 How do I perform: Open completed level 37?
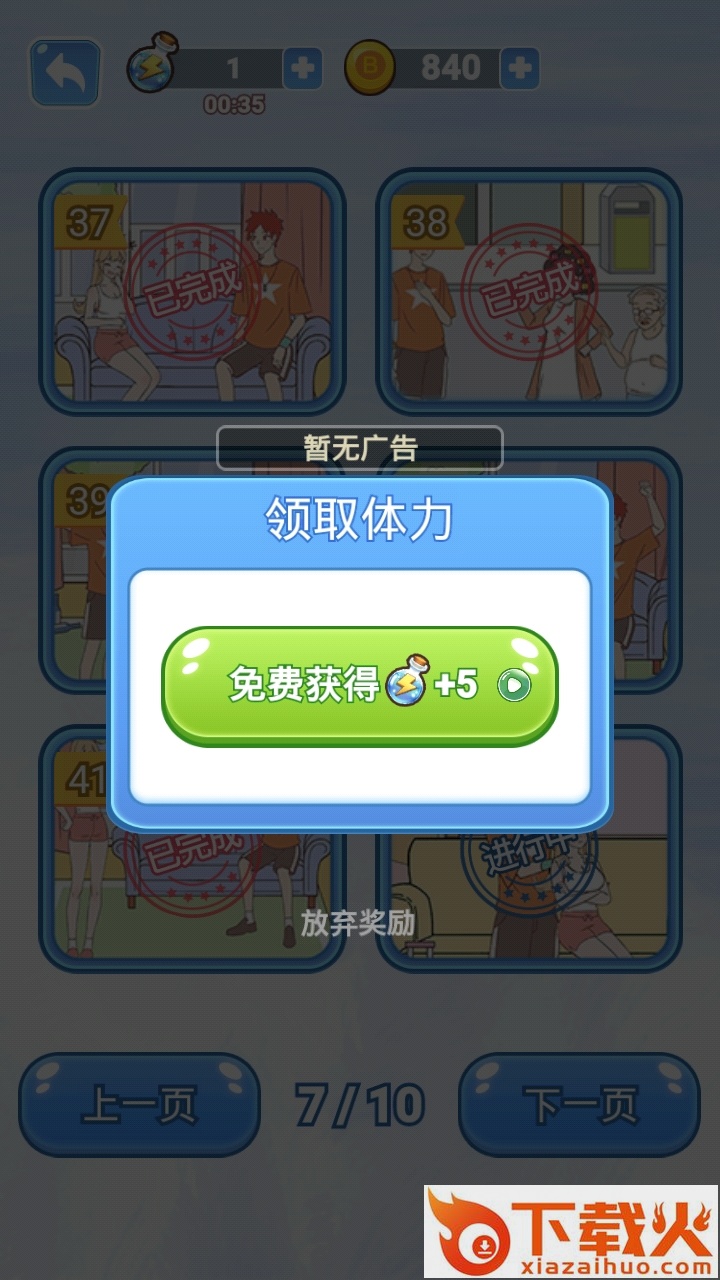[192, 290]
